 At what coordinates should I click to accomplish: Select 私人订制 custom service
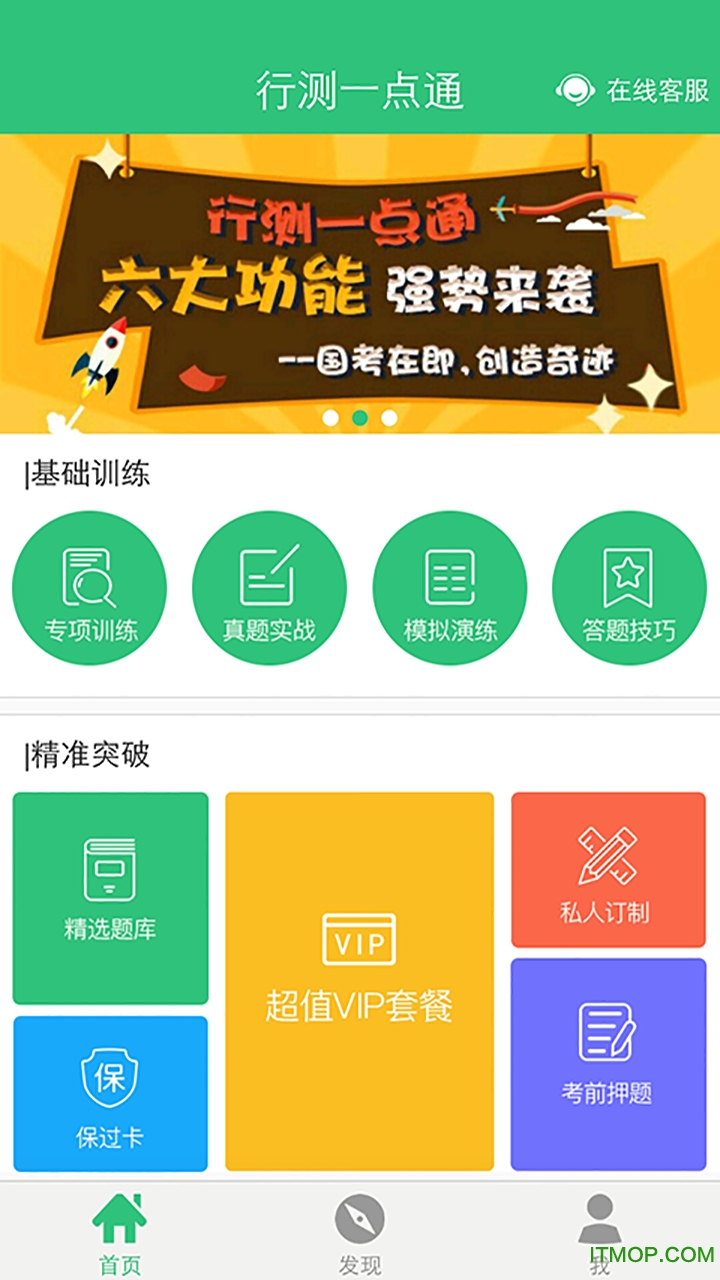(x=609, y=869)
